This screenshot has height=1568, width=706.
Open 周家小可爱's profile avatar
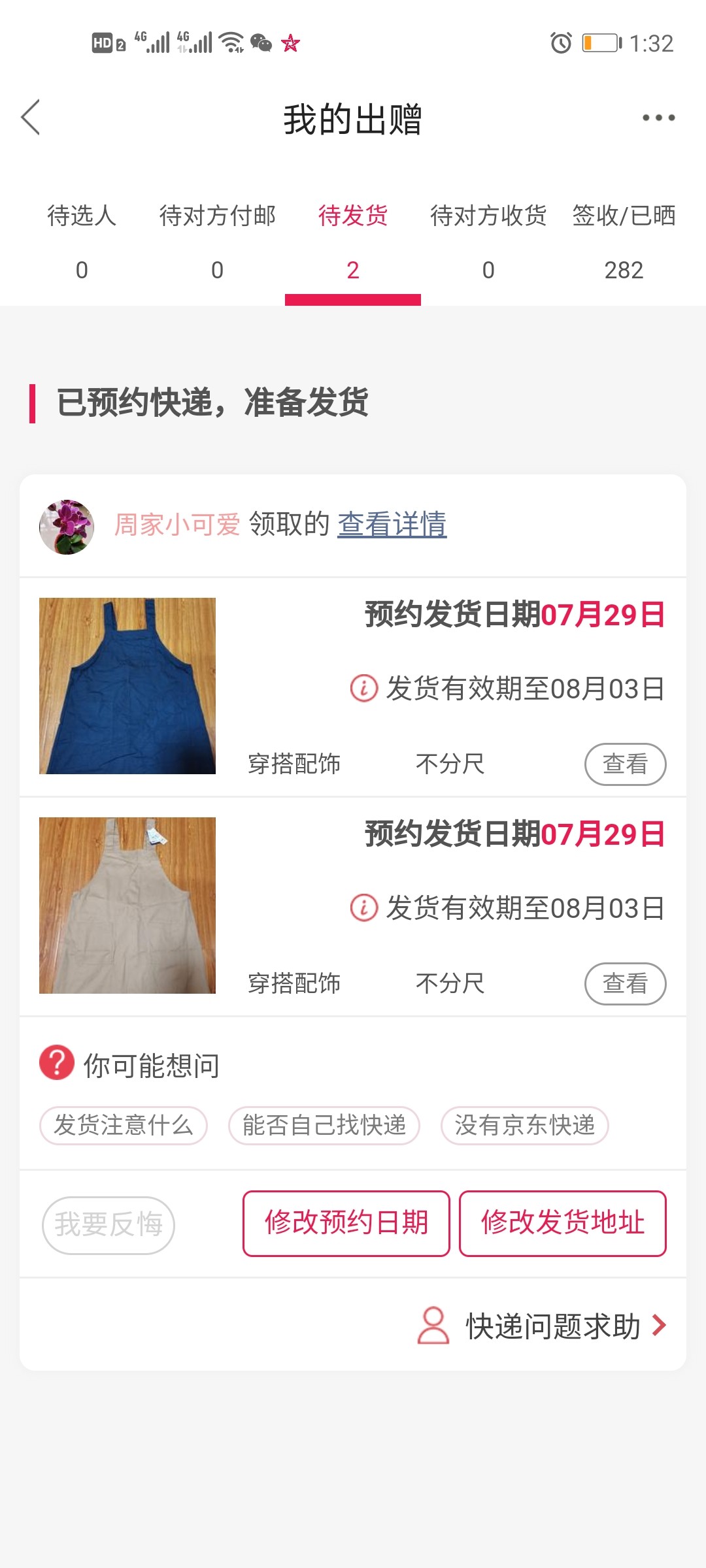[x=67, y=527]
